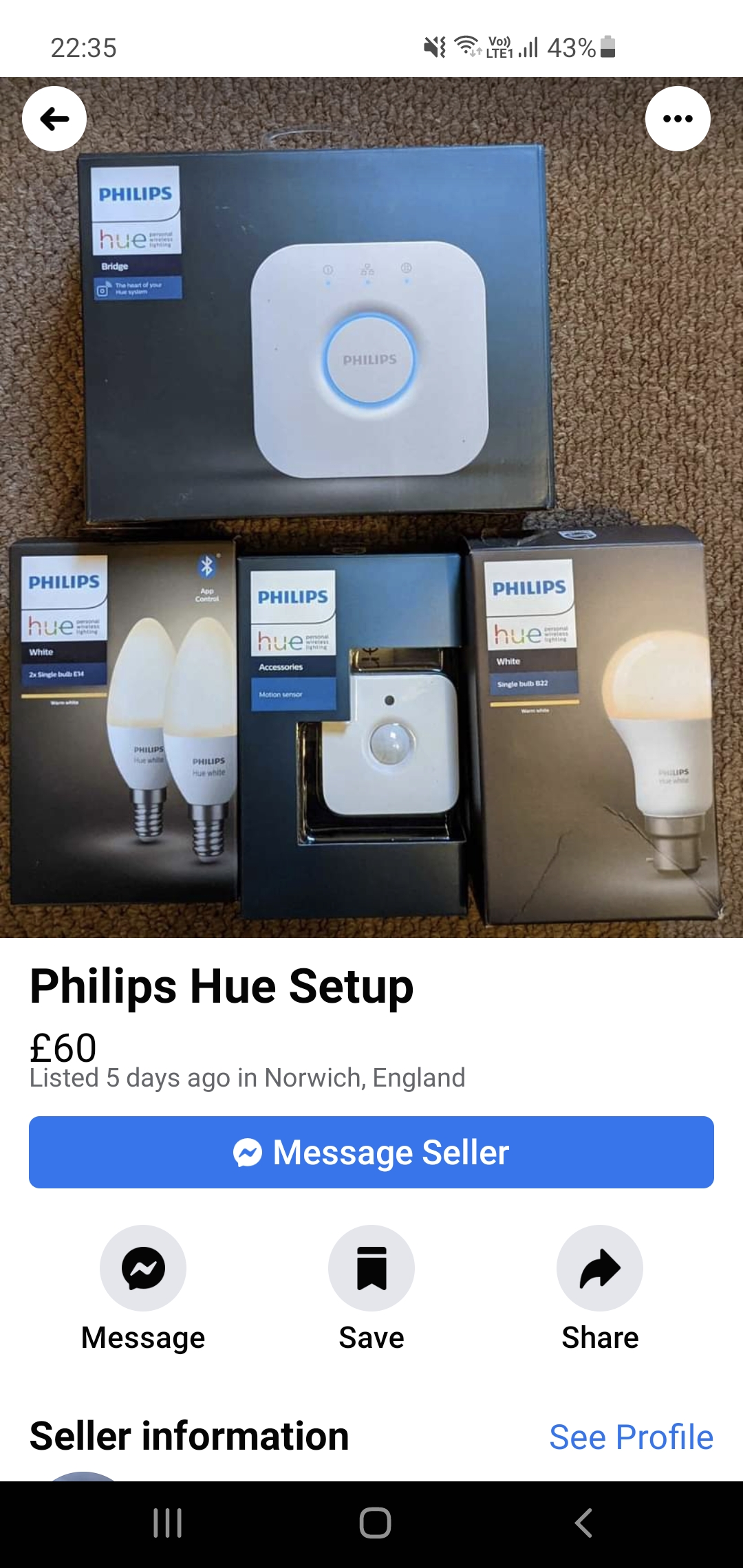Open the See Profile link
Viewport: 743px width, 1568px height.
pyautogui.click(x=631, y=1437)
